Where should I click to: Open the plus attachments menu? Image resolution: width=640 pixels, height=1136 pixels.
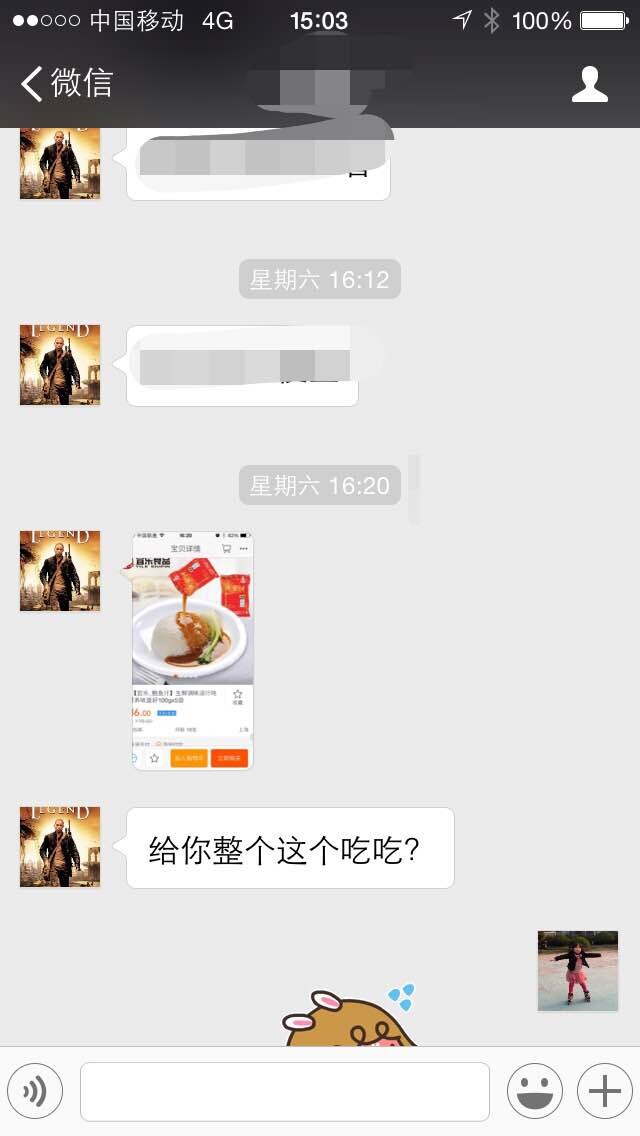604,1090
